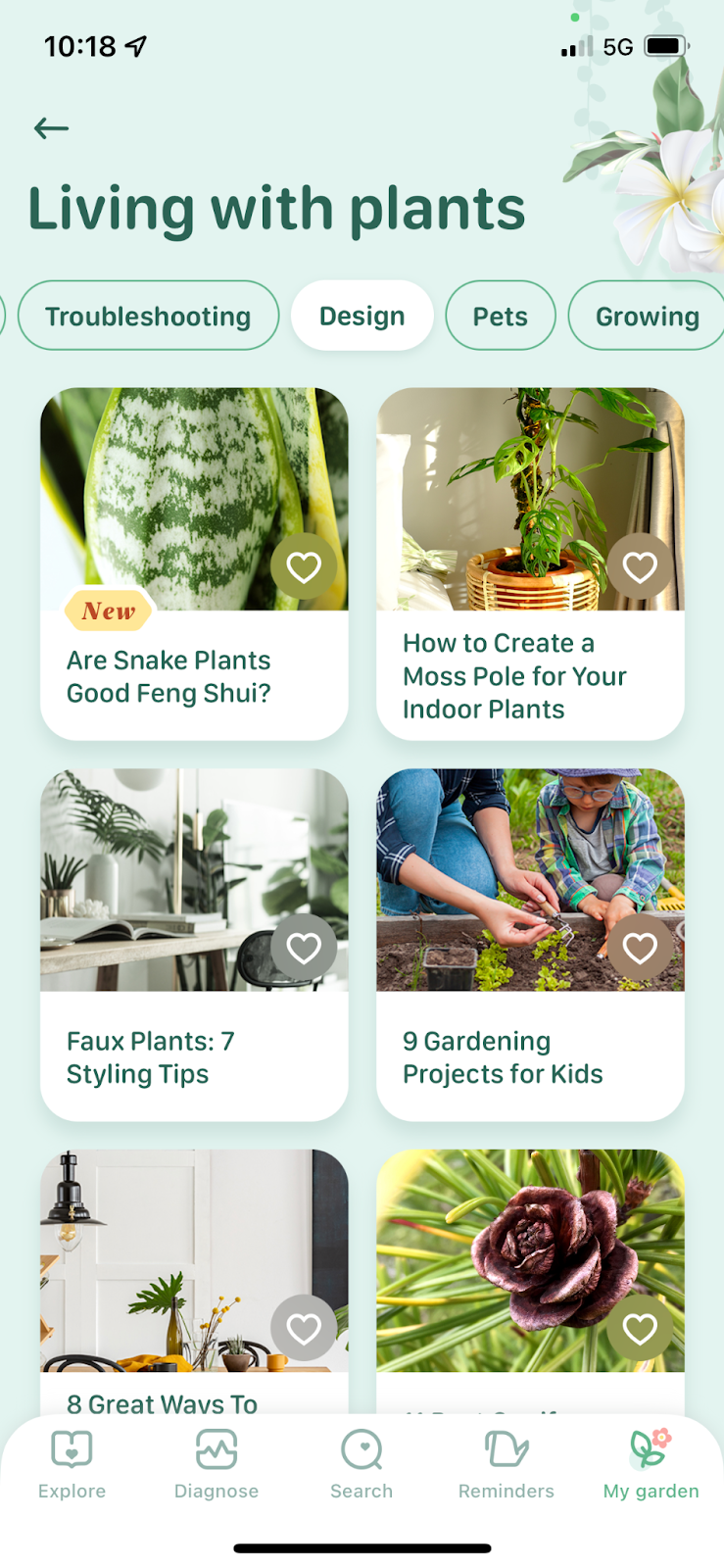Open the Faux Plants: 7 Styling Tips article
The height and width of the screenshot is (1568, 724).
[x=151, y=1057]
